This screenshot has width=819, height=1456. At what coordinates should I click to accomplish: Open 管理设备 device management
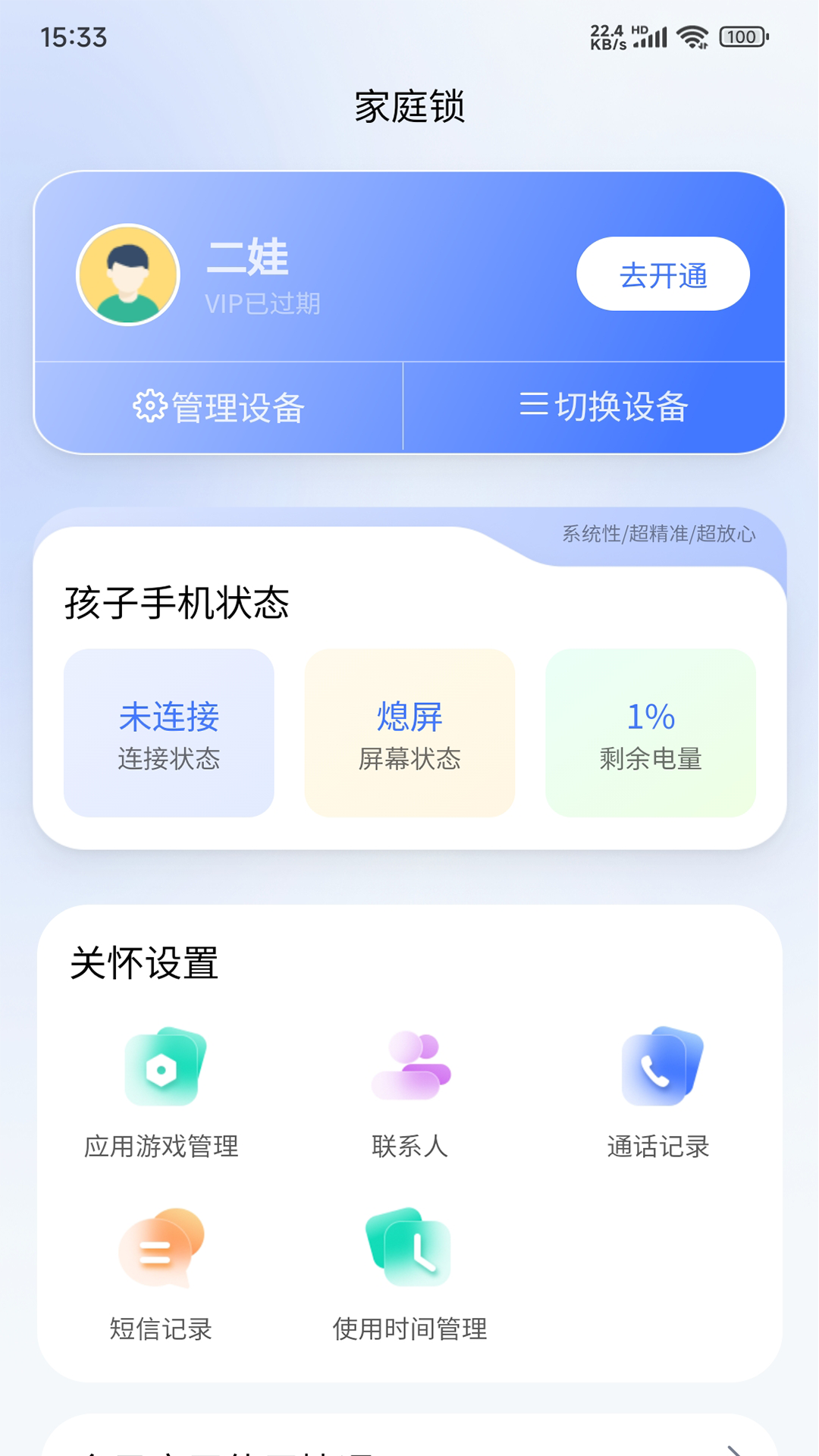(x=218, y=407)
